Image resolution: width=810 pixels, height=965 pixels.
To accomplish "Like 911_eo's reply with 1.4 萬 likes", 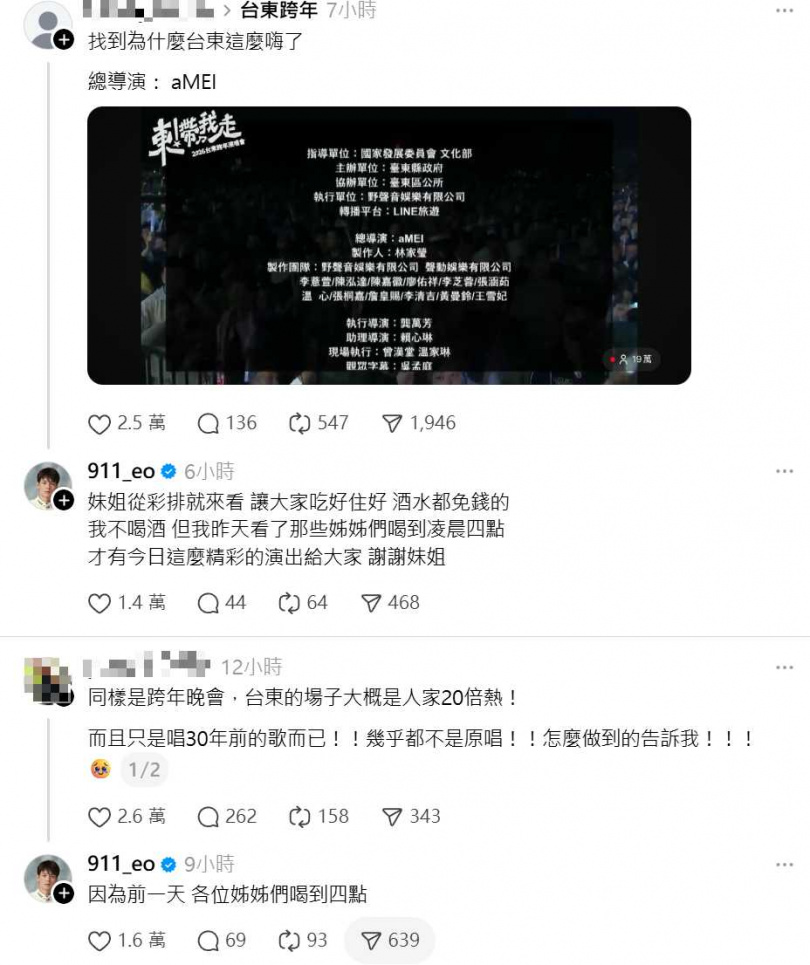I will 100,603.
